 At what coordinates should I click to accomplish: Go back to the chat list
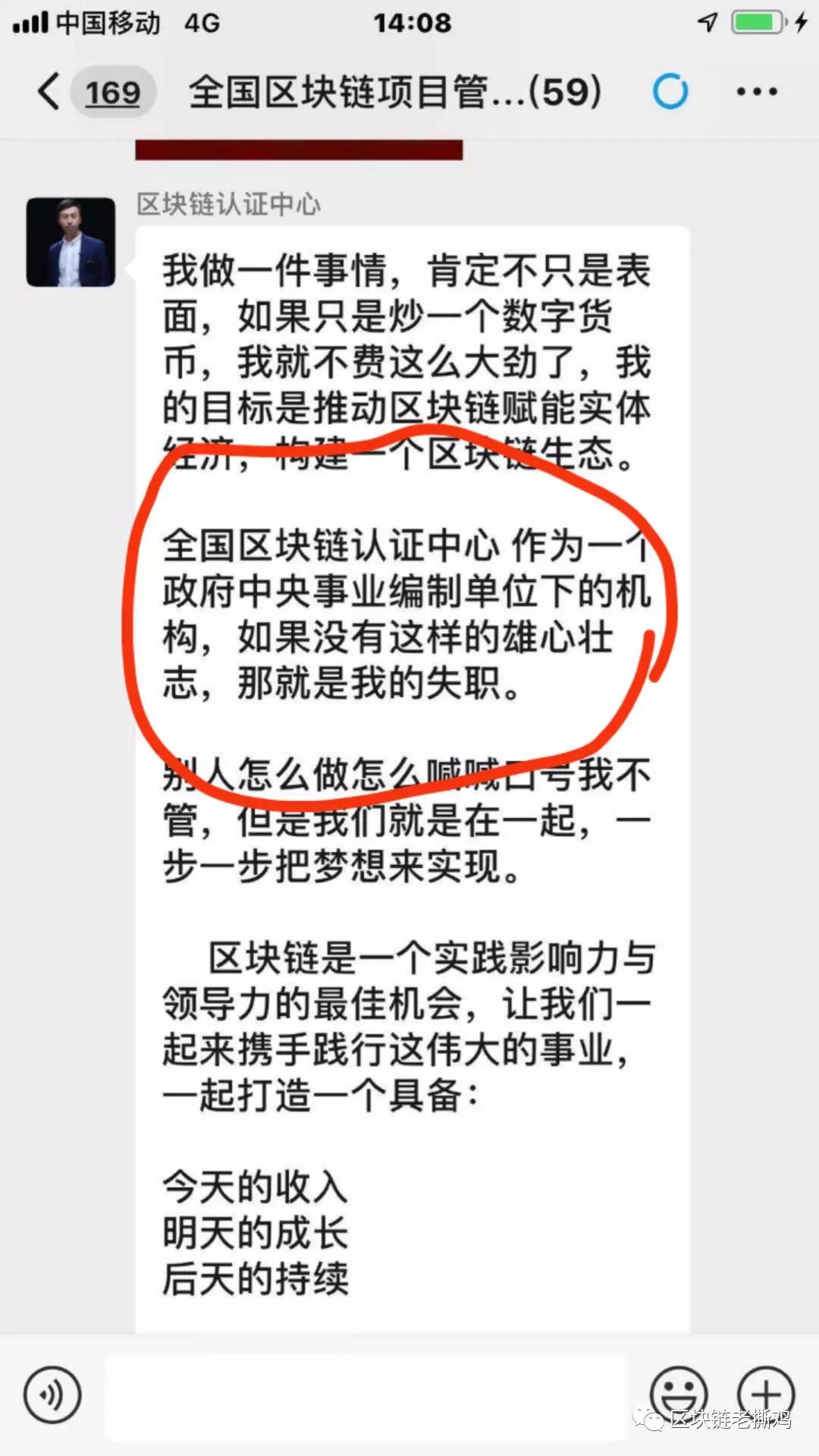point(50,92)
